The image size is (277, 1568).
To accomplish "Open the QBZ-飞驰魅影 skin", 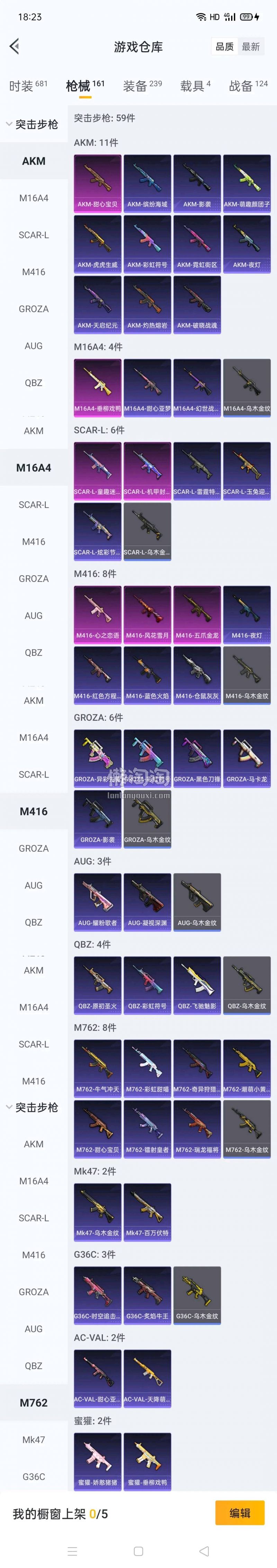I will pos(197,985).
